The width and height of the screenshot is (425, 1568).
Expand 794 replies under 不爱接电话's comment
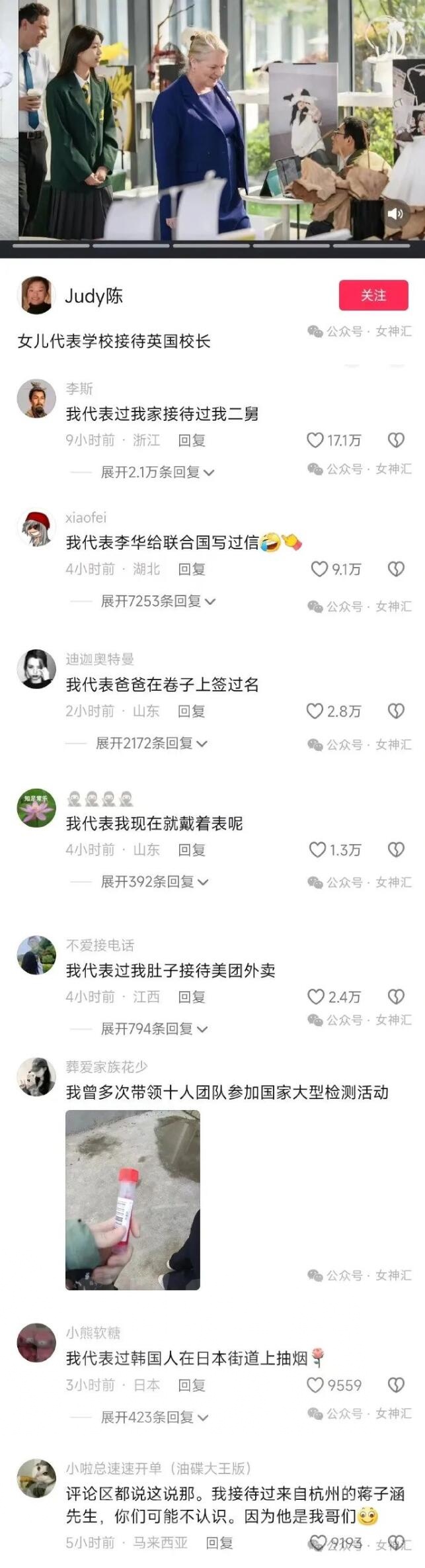coord(154,1028)
